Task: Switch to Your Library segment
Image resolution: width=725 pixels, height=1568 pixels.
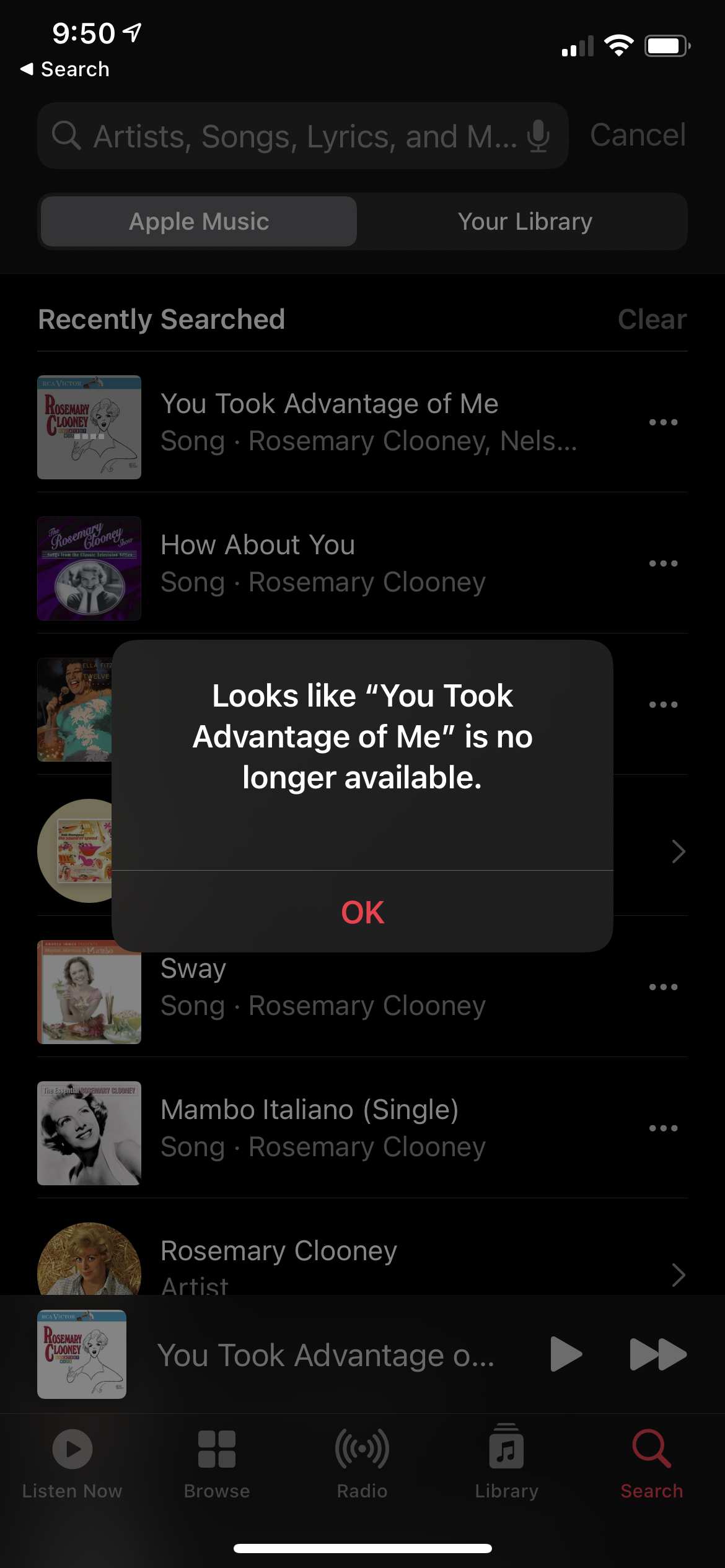Action: click(525, 222)
